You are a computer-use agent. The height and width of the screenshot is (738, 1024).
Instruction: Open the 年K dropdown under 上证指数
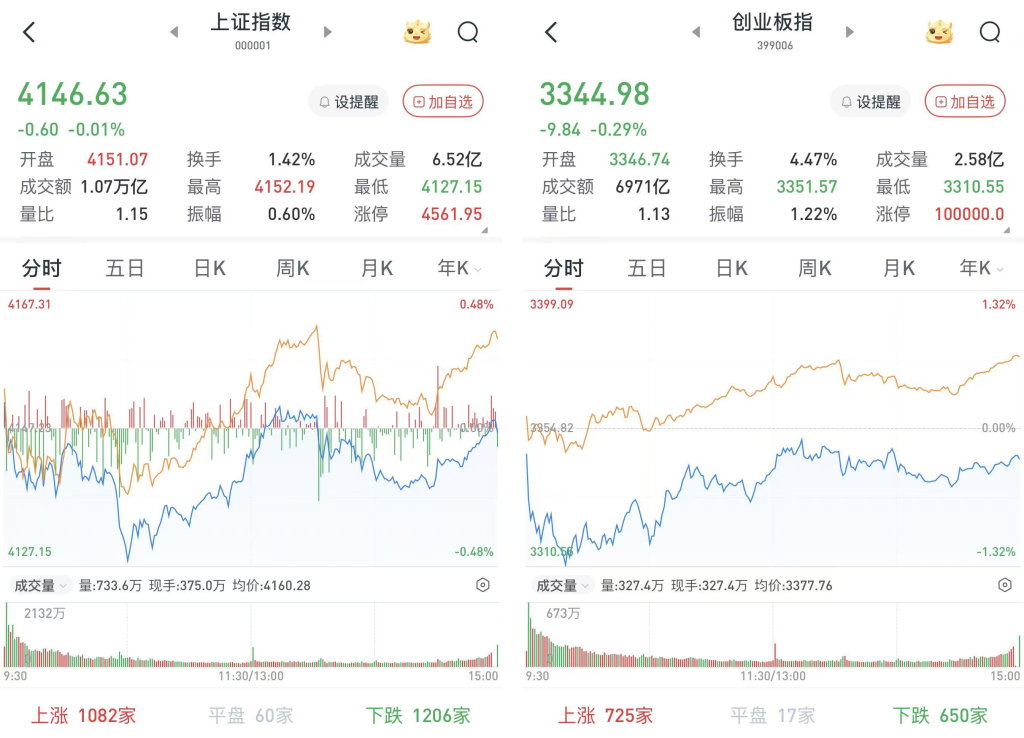(459, 268)
